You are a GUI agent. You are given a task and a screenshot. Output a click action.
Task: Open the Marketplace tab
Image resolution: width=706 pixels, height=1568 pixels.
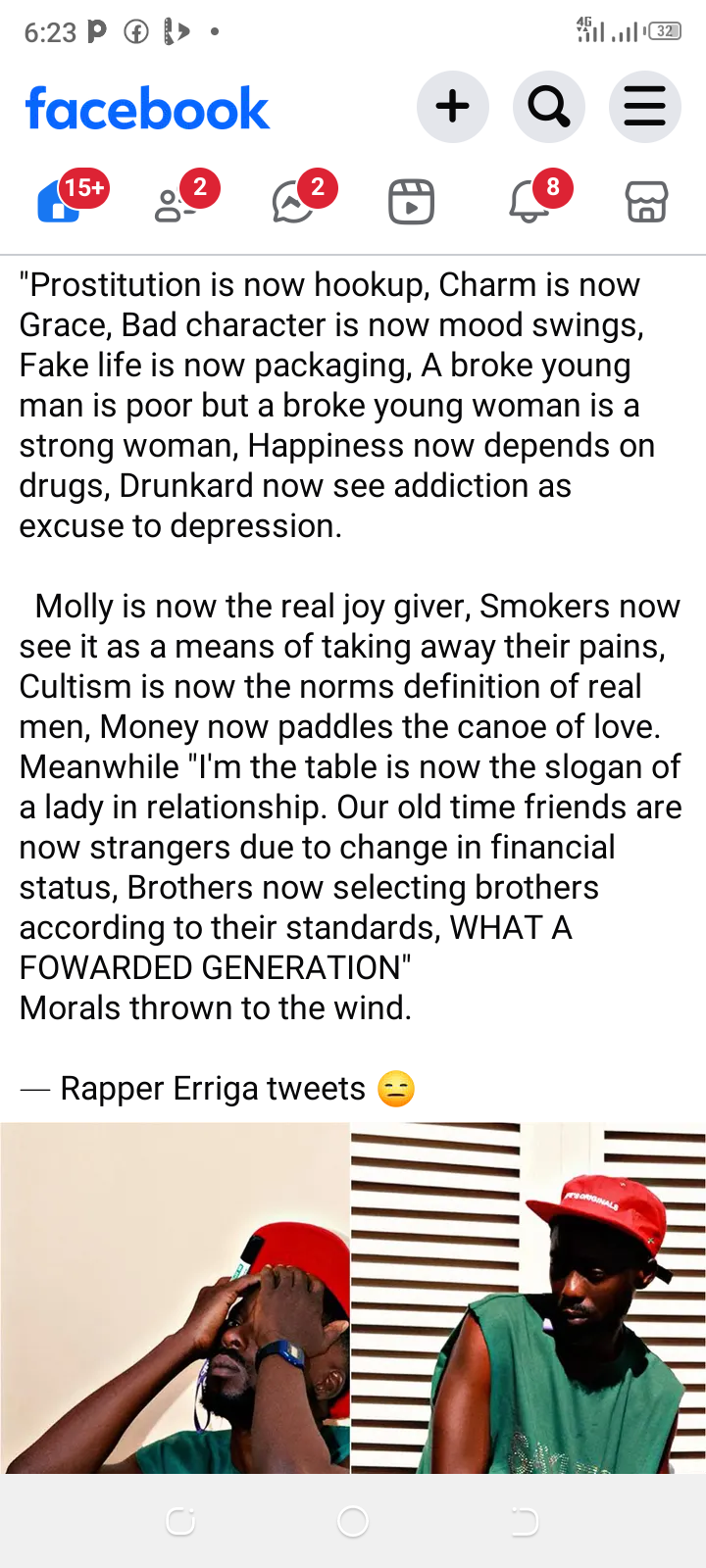(x=647, y=202)
